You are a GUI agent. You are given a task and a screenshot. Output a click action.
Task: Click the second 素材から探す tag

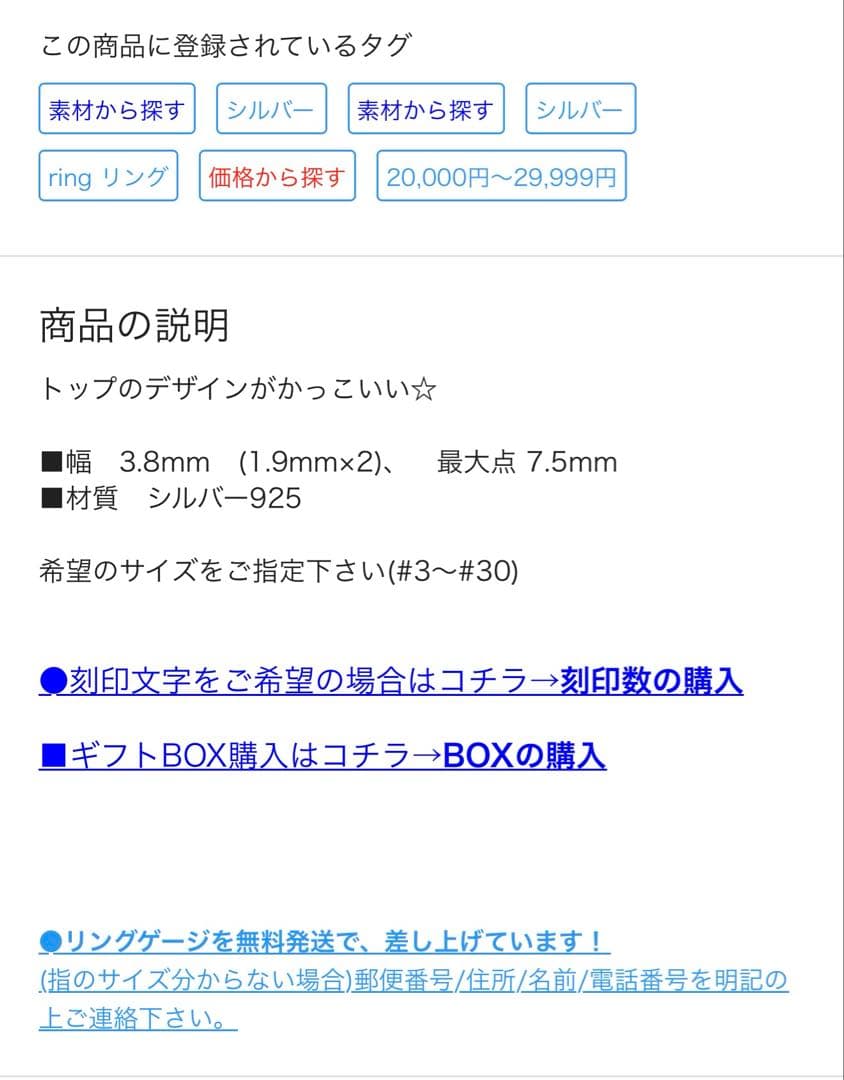[x=425, y=109]
